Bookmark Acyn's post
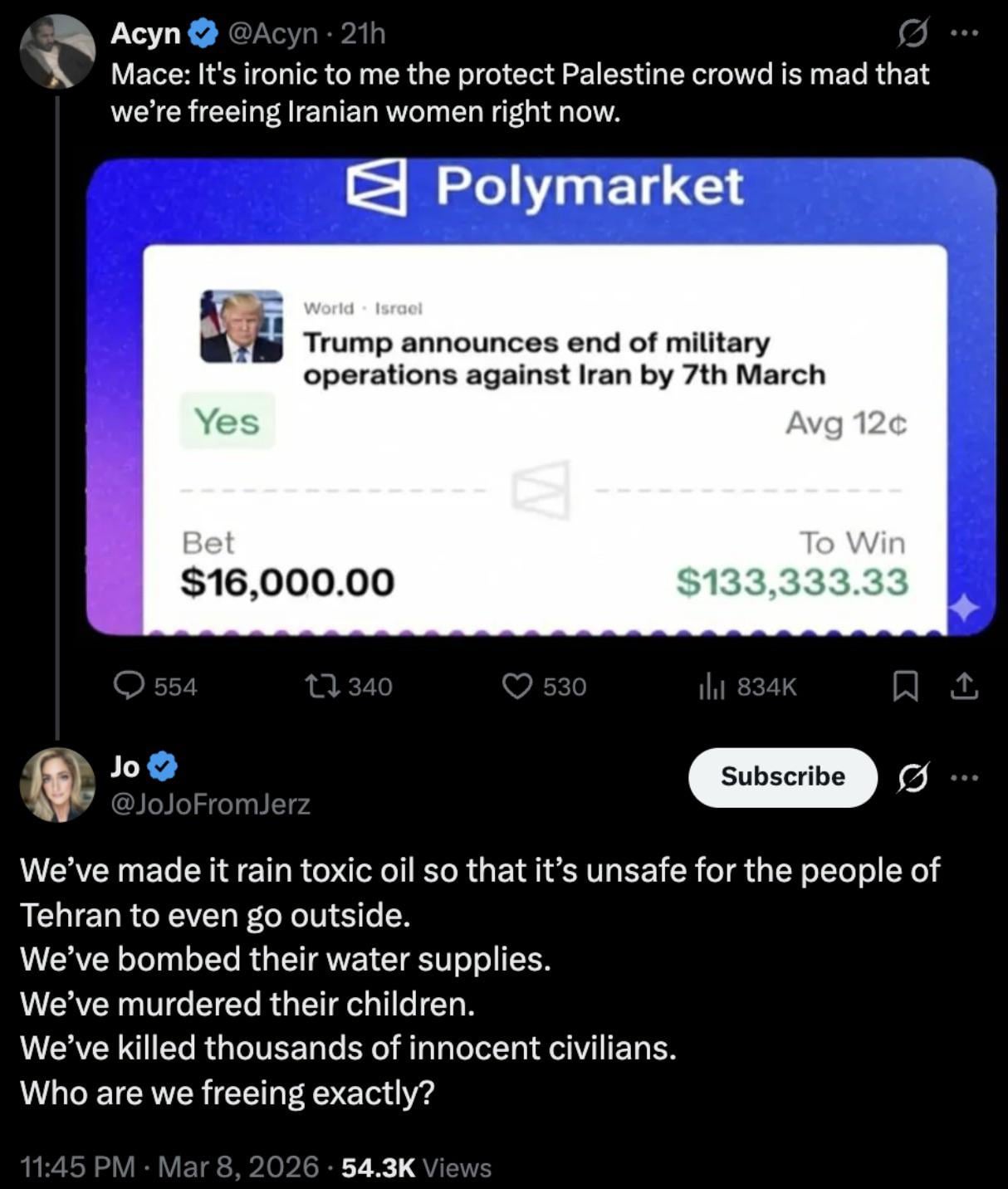The height and width of the screenshot is (1189, 1008). (x=905, y=687)
